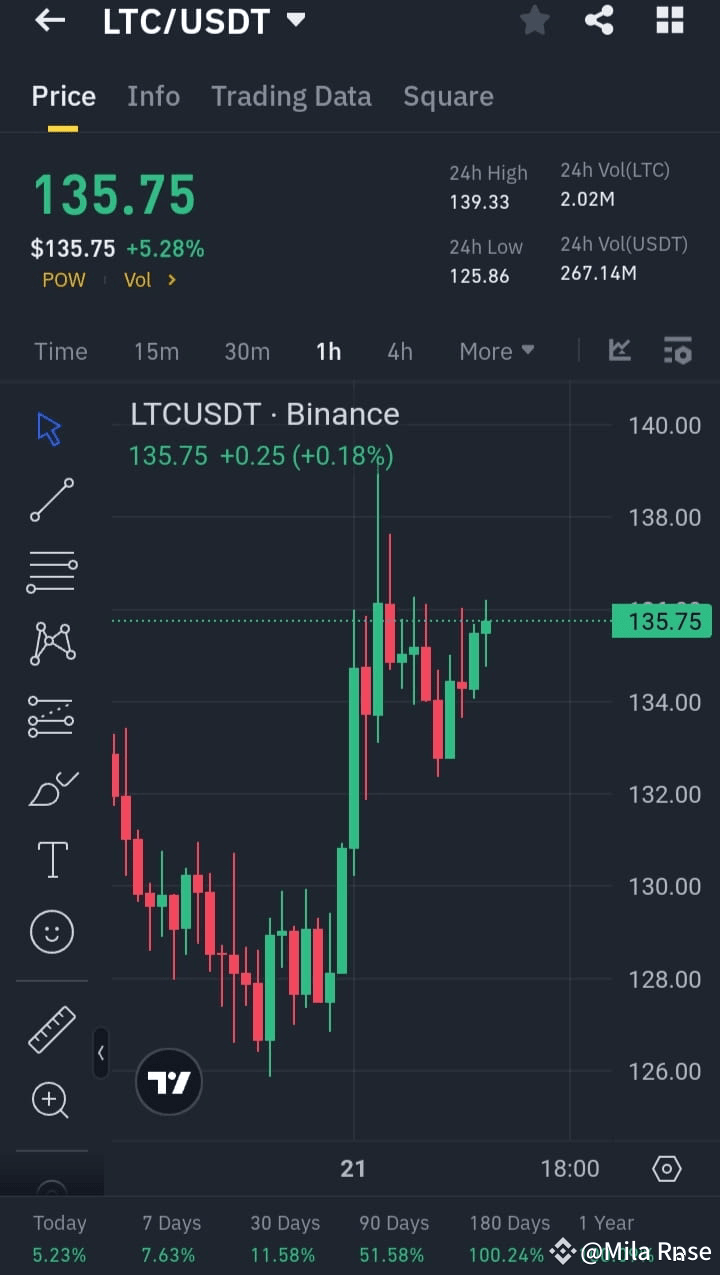Open the zoom-in magnifier tool
Screen dimensions: 720x1275
click(50, 1100)
